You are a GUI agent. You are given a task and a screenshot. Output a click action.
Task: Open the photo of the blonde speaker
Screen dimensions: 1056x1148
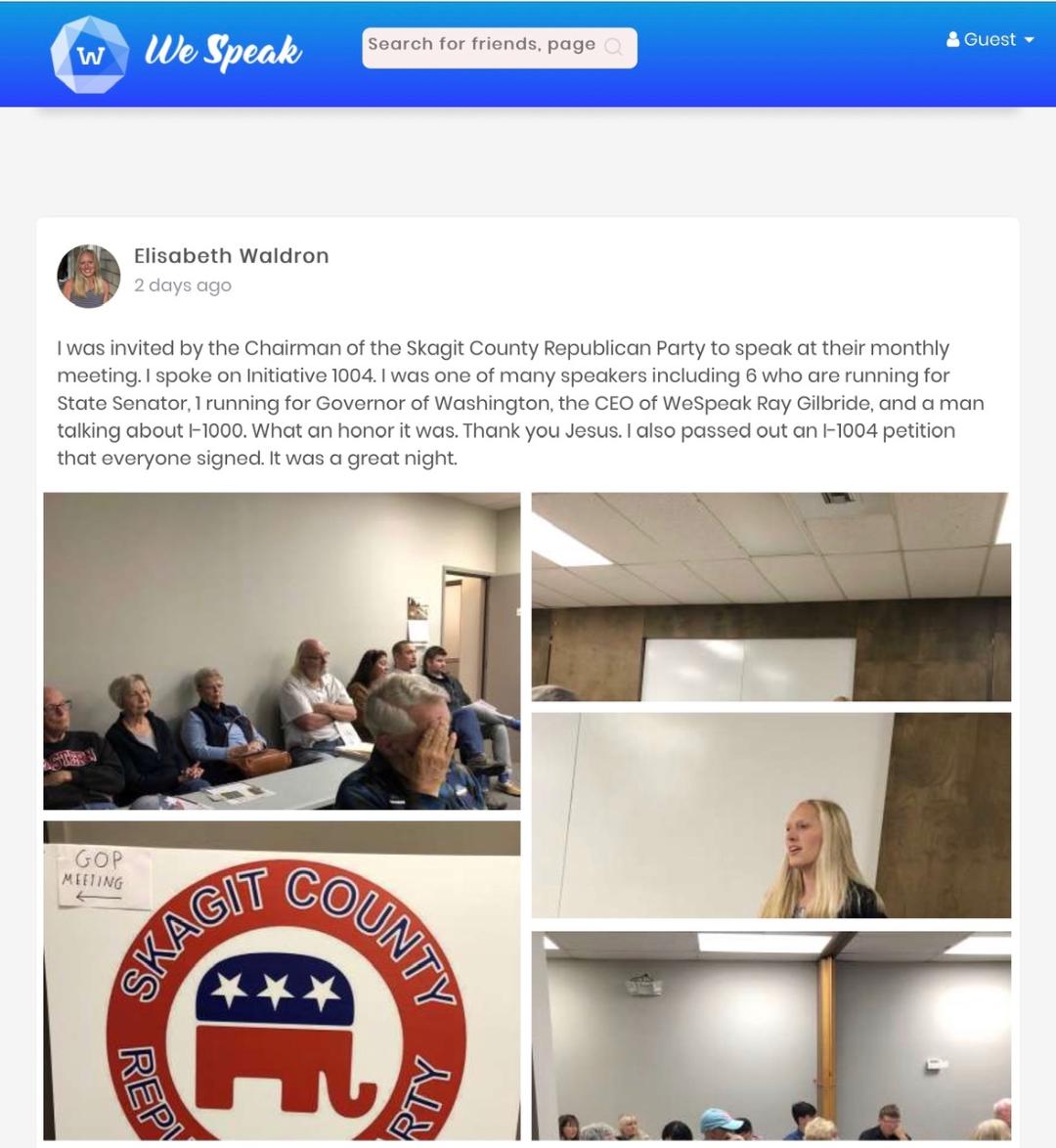770,816
